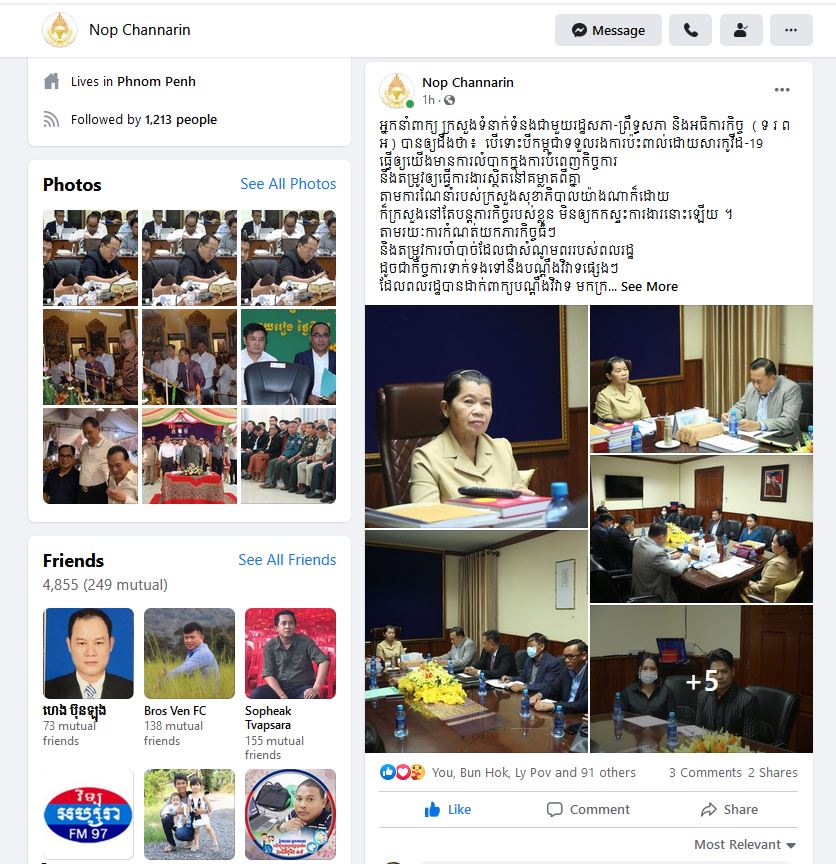Open the 2 Shares list
The image size is (836, 864).
772,772
